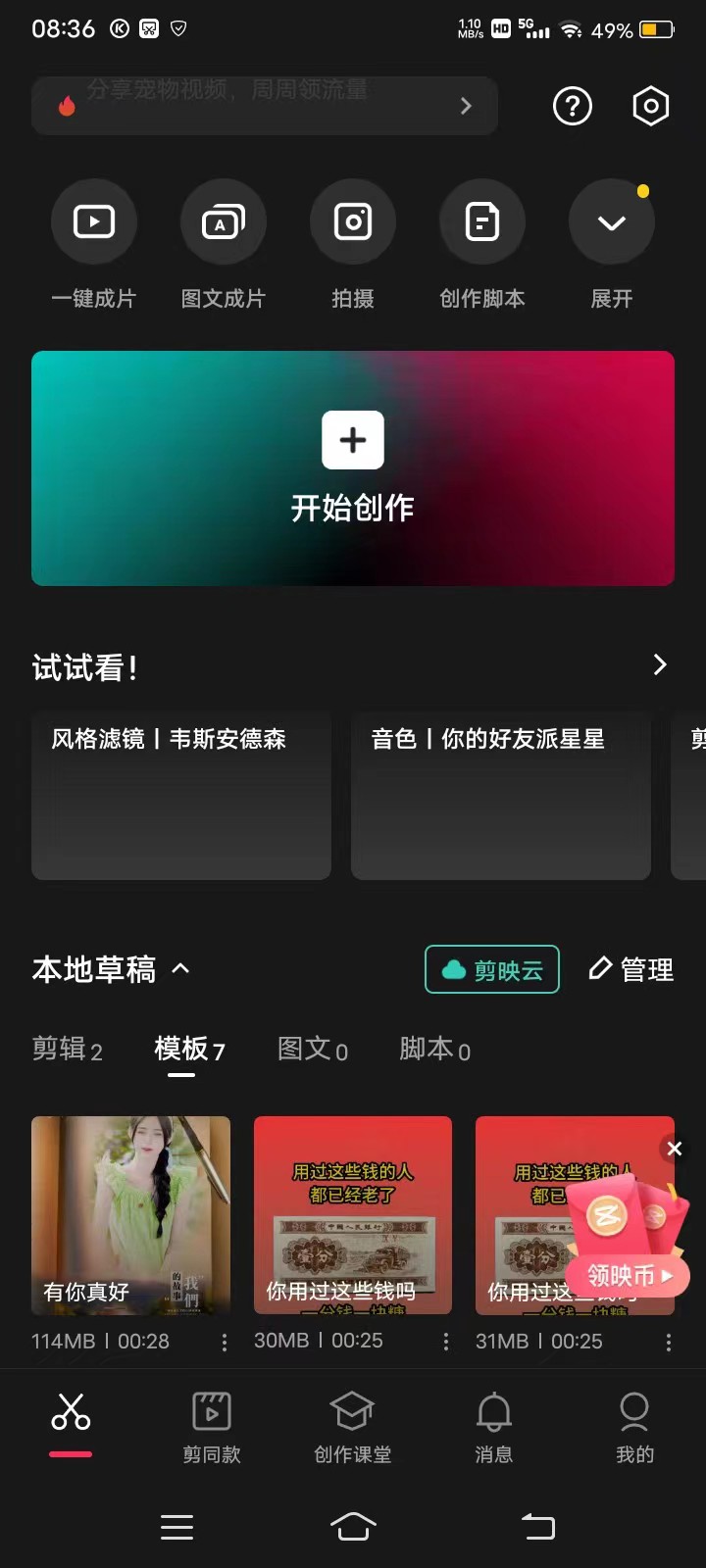
Task: Switch to the 图文 drafts tab
Action: pos(312,1050)
